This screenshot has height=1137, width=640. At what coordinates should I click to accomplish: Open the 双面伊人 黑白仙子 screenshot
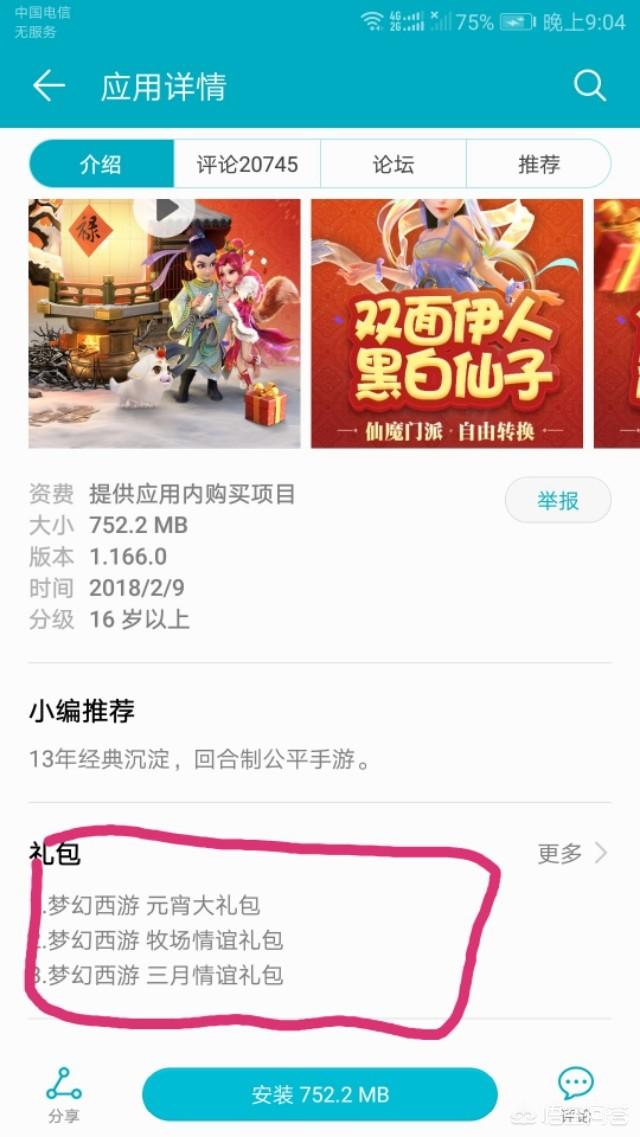coord(447,323)
